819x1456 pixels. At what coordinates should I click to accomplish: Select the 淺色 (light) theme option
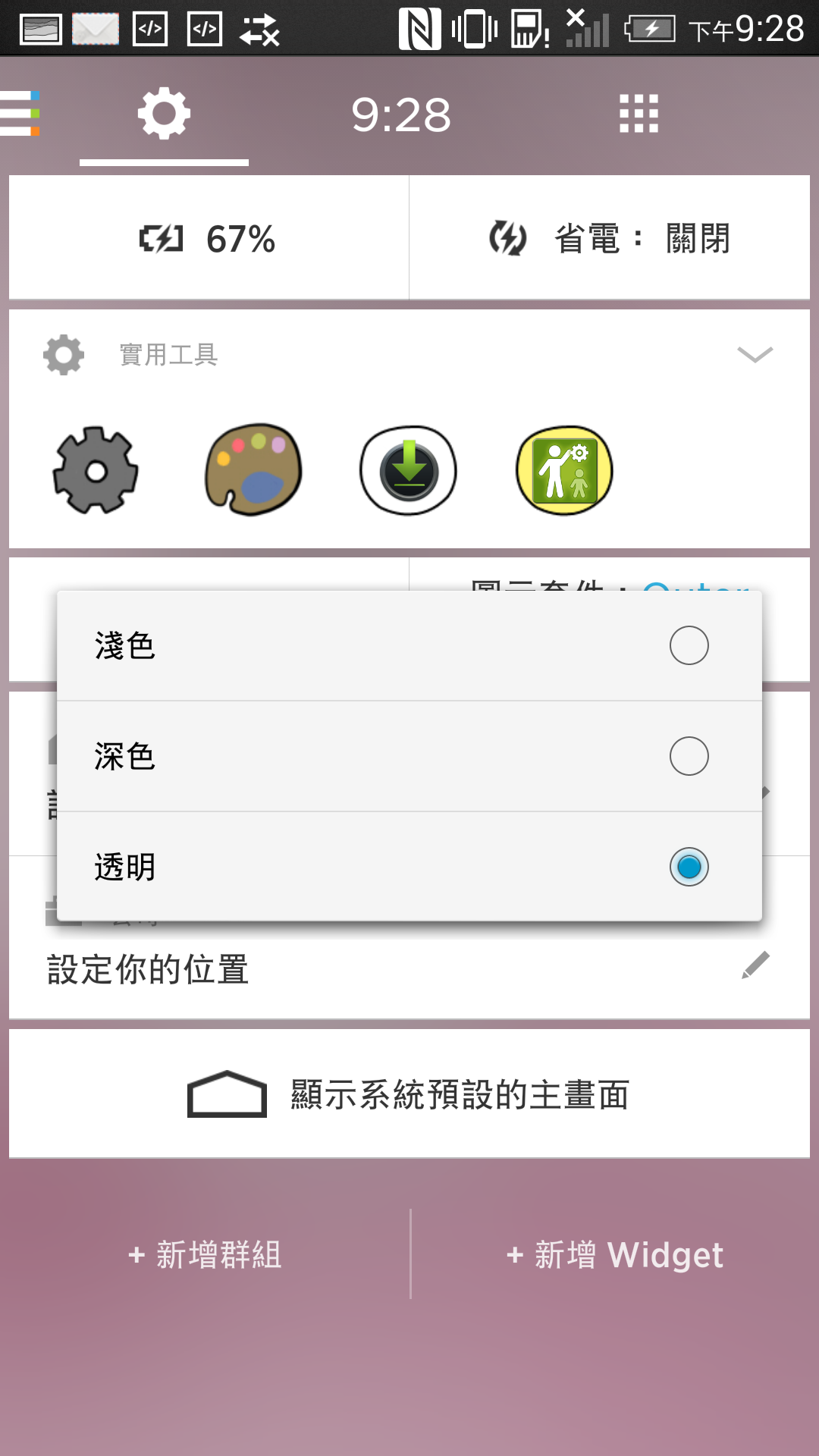409,645
